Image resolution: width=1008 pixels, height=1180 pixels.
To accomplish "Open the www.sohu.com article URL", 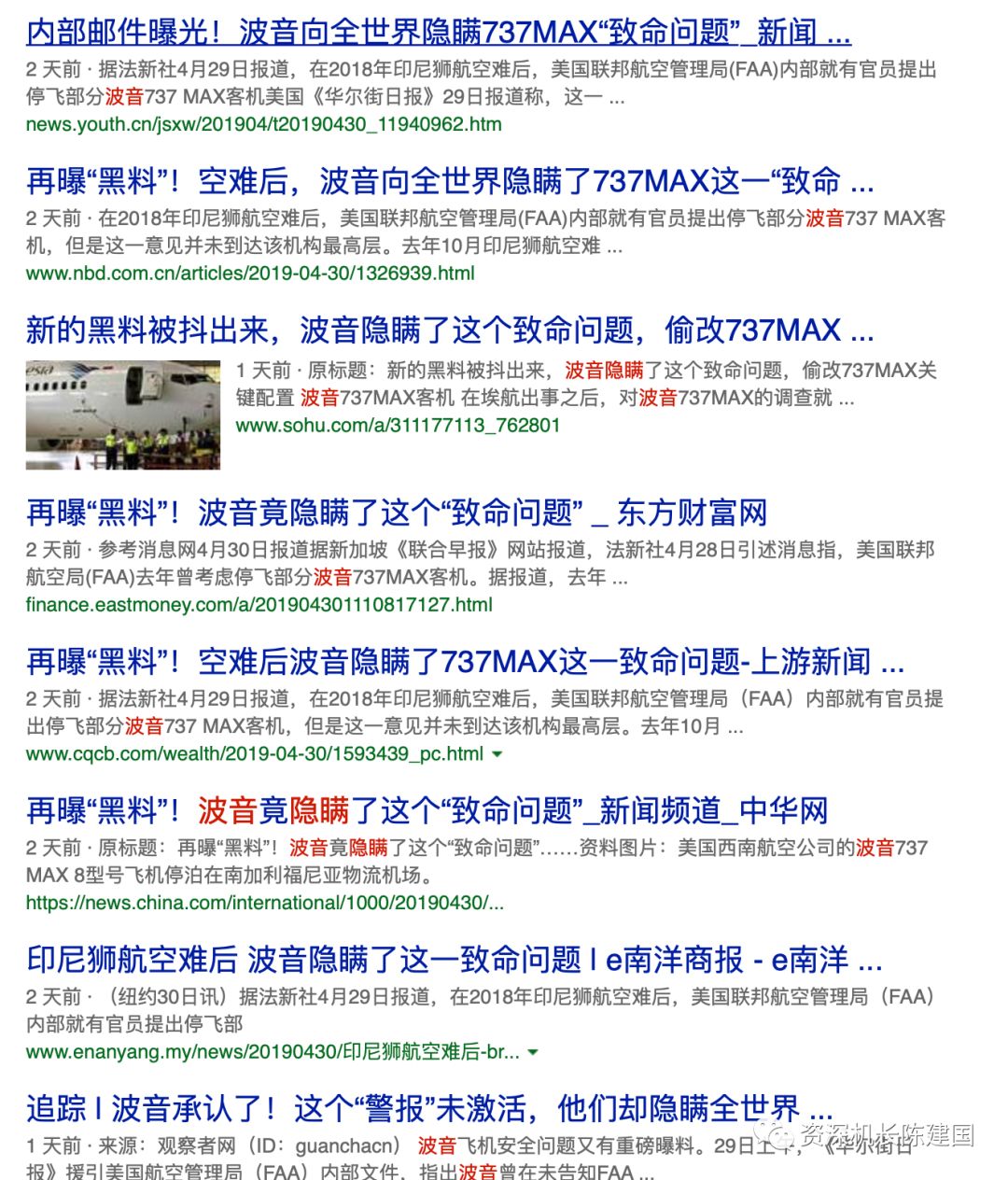I will (x=398, y=425).
